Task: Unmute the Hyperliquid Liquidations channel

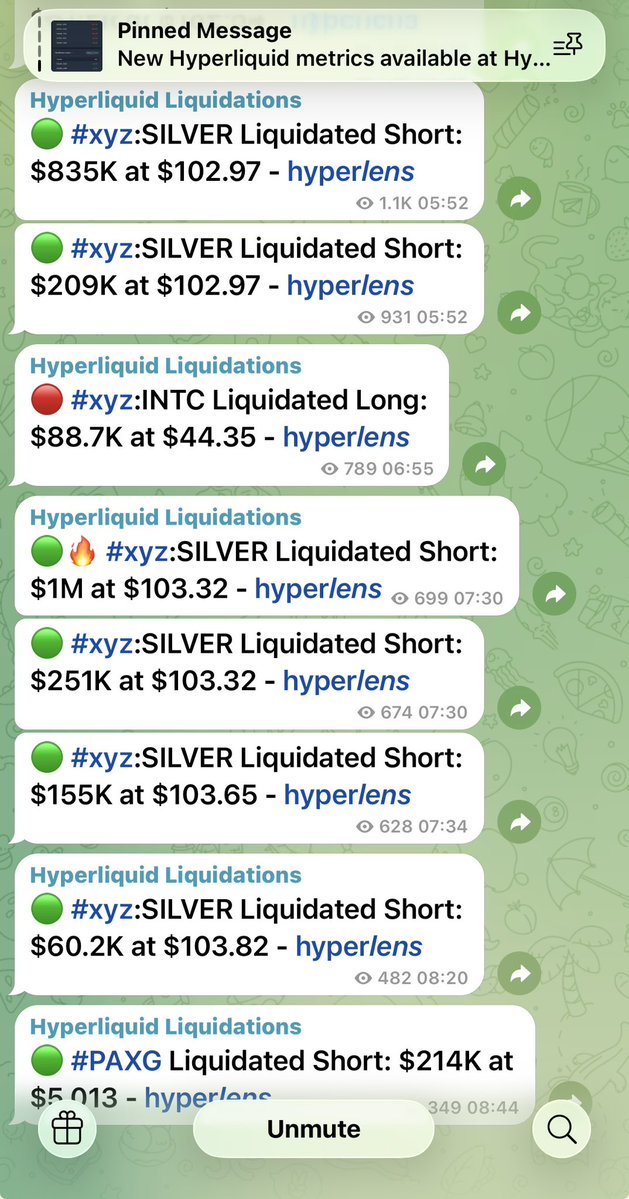Action: click(x=313, y=1129)
